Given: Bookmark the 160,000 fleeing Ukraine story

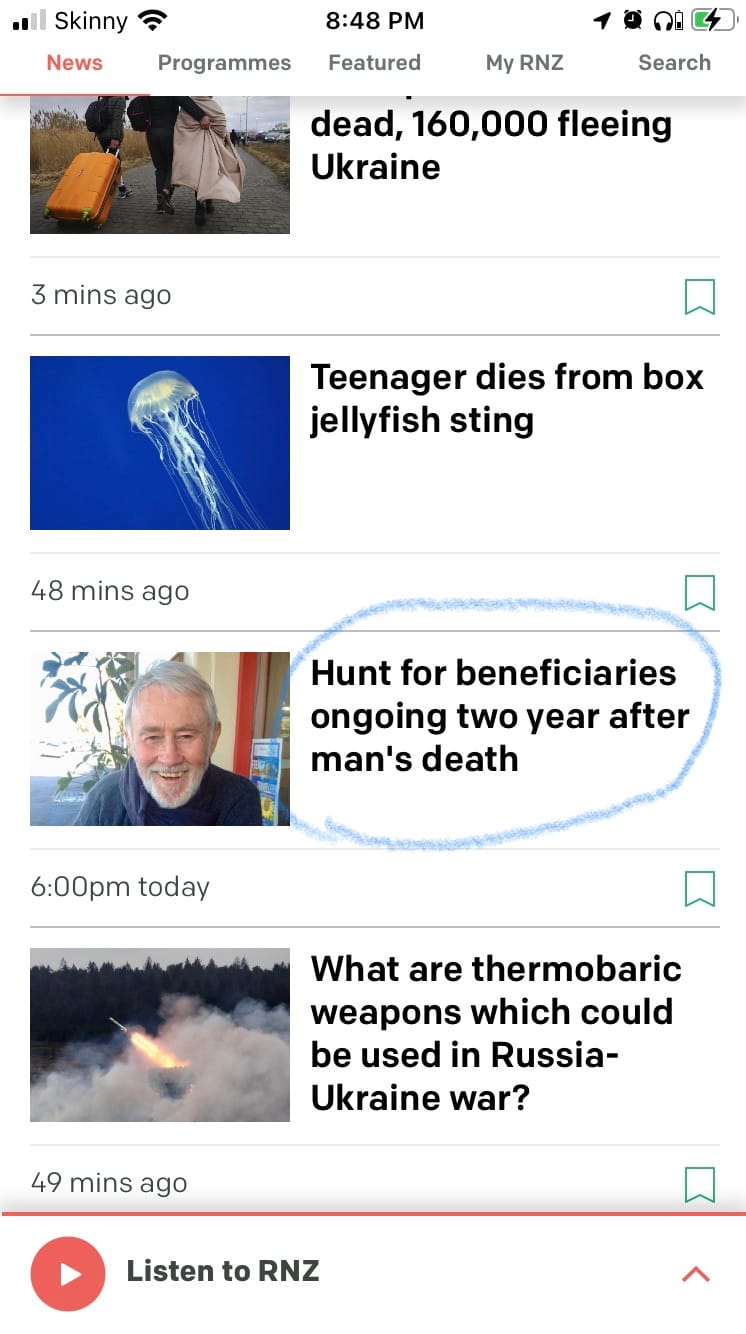Looking at the screenshot, I should pyautogui.click(x=700, y=297).
